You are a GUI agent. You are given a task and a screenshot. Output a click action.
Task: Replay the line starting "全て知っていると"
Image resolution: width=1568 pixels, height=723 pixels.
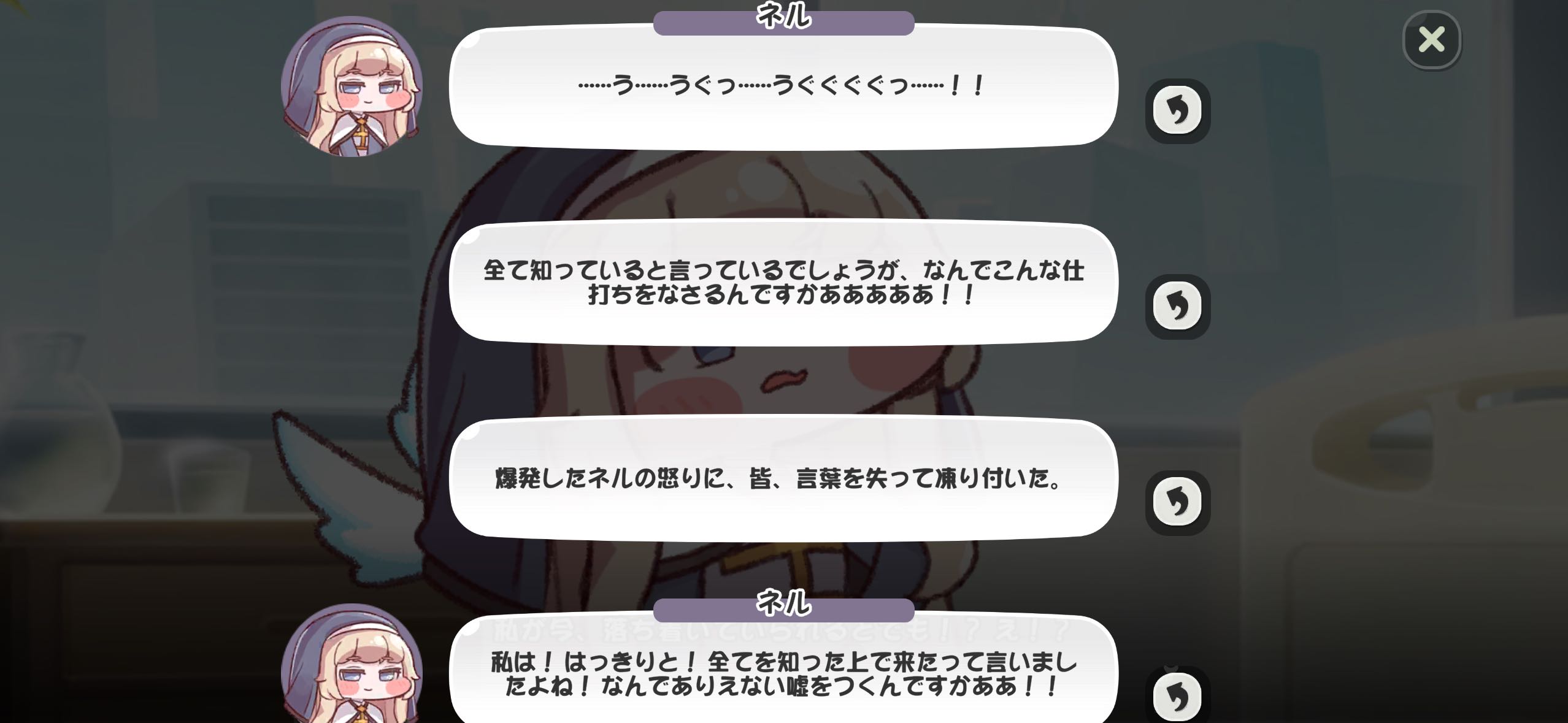point(1177,306)
